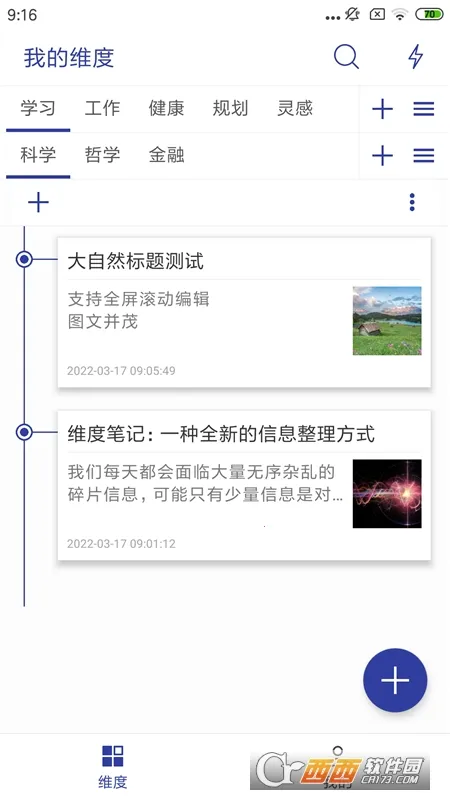The width and height of the screenshot is (450, 800).
Task: Tap the 科学 sub-tab
Action: click(x=38, y=155)
